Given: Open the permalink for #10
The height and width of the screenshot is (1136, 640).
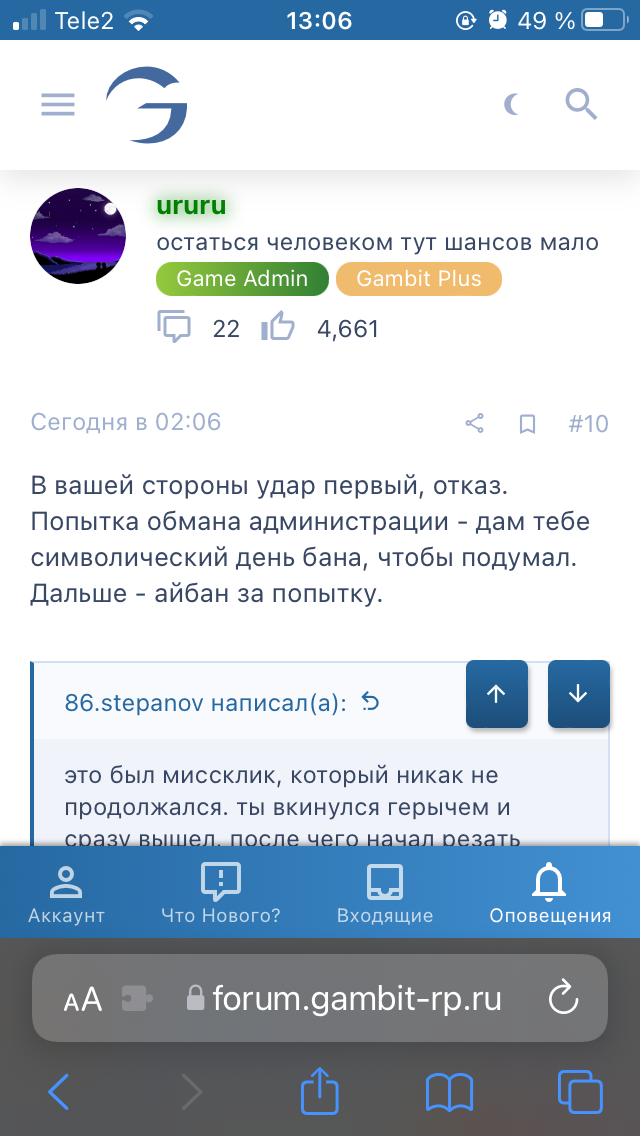Looking at the screenshot, I should click(x=588, y=423).
